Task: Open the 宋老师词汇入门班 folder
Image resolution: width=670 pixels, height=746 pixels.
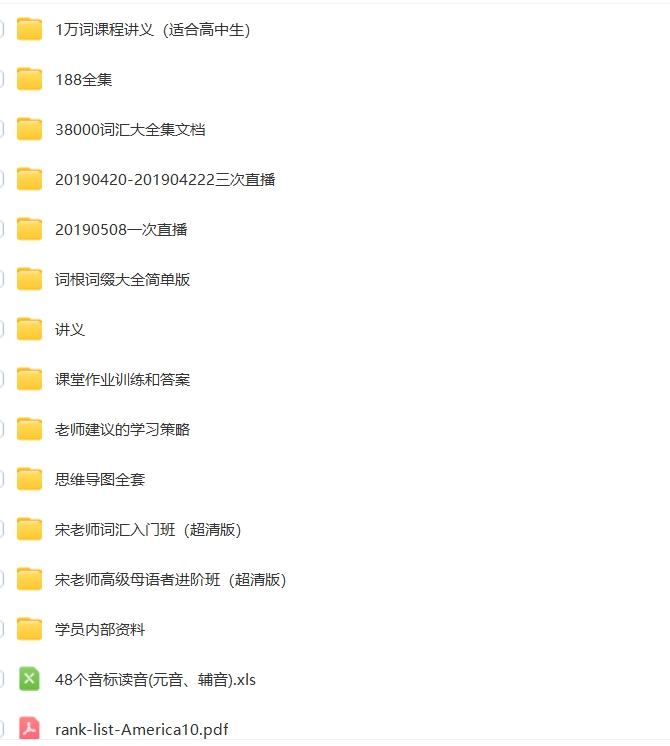Action: [148, 530]
